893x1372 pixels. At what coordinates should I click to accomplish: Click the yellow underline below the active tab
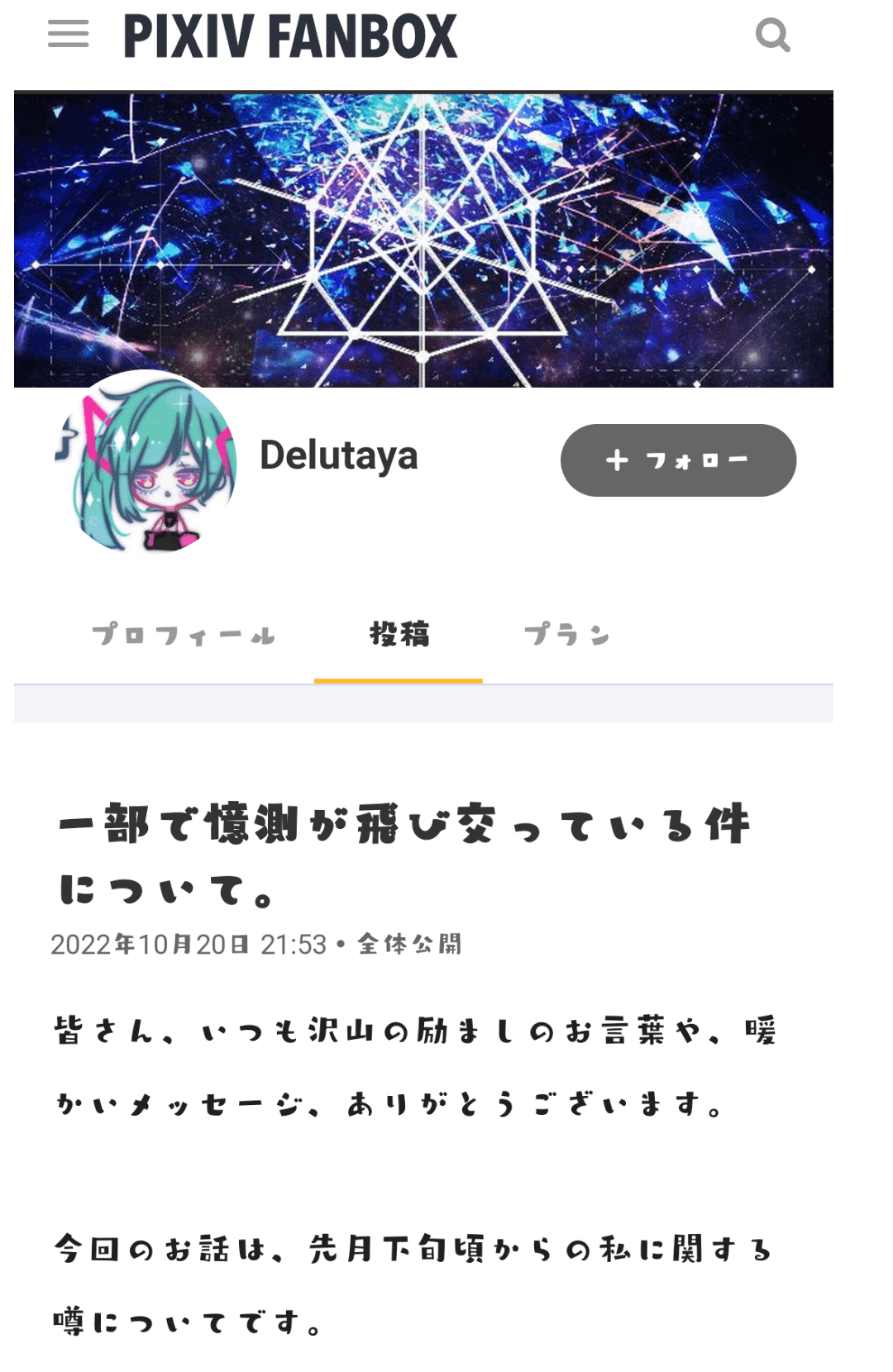pos(398,681)
